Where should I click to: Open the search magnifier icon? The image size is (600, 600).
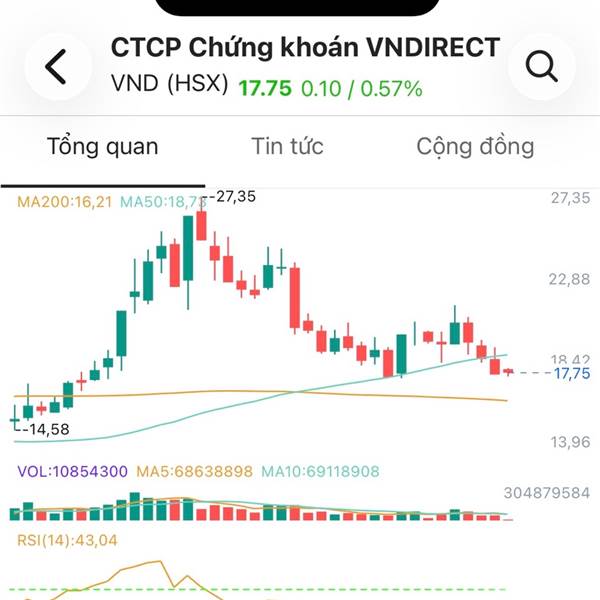[x=542, y=67]
